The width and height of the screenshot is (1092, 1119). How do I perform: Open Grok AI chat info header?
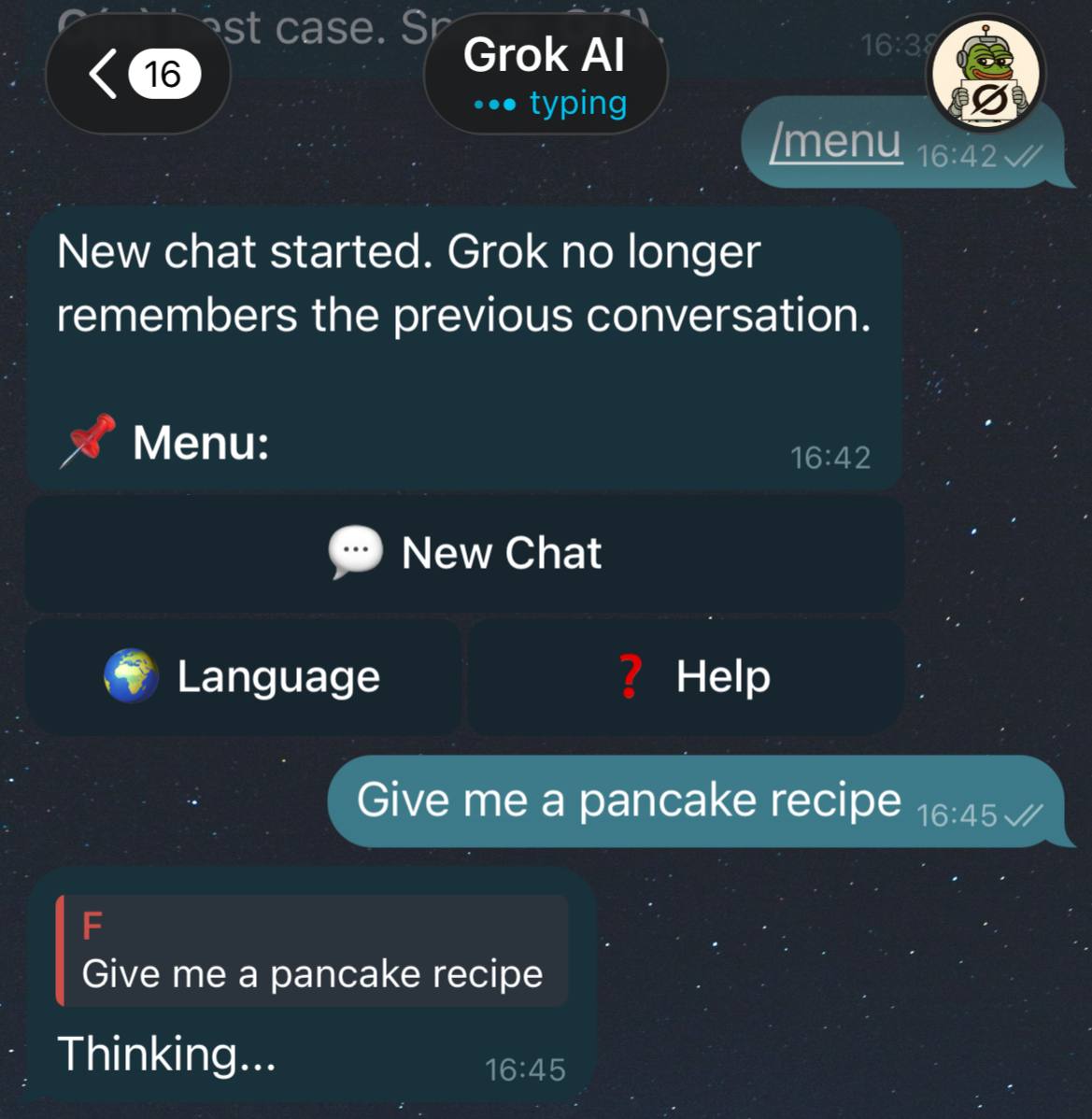546,75
